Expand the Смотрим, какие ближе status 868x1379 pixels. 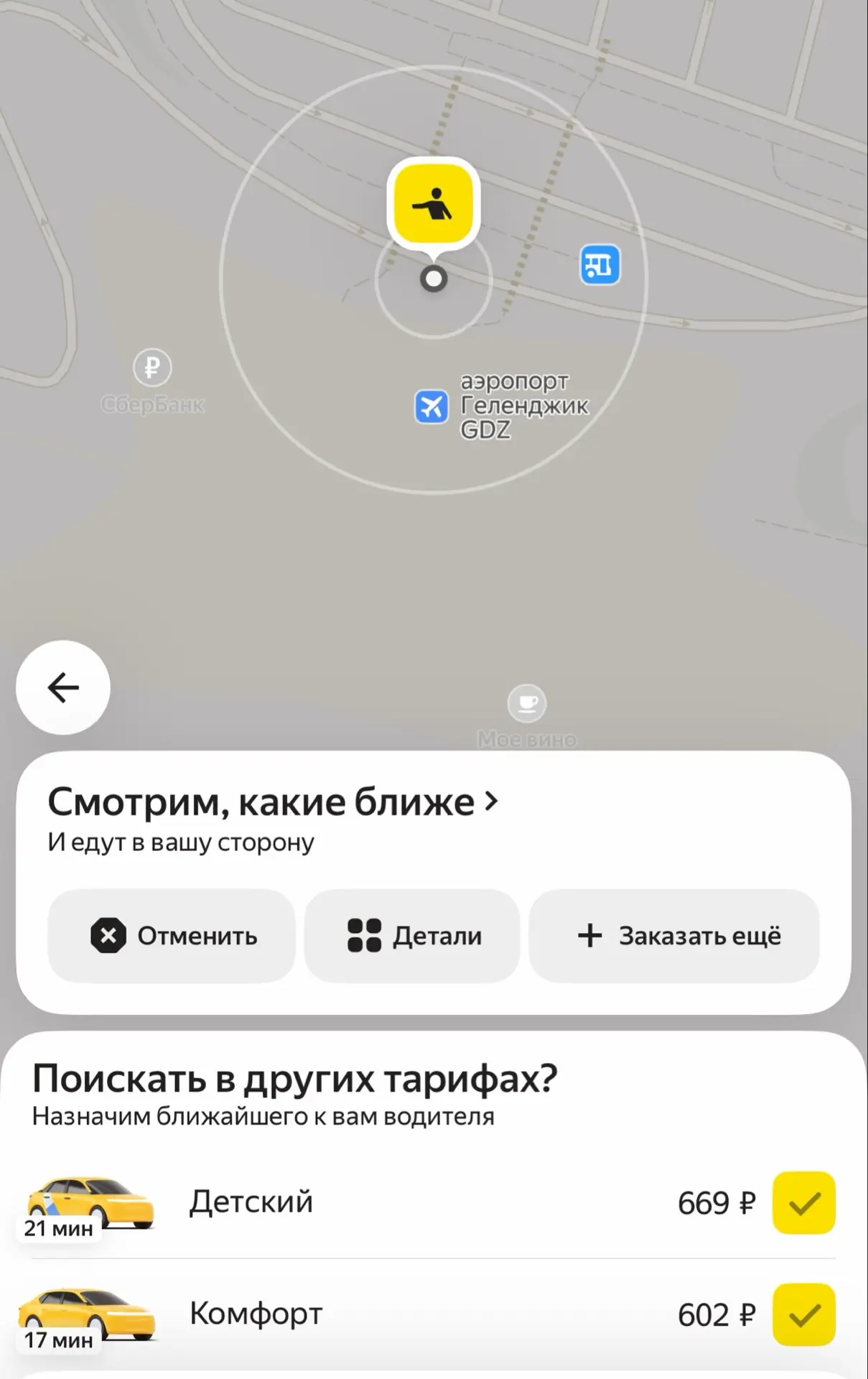tap(273, 802)
